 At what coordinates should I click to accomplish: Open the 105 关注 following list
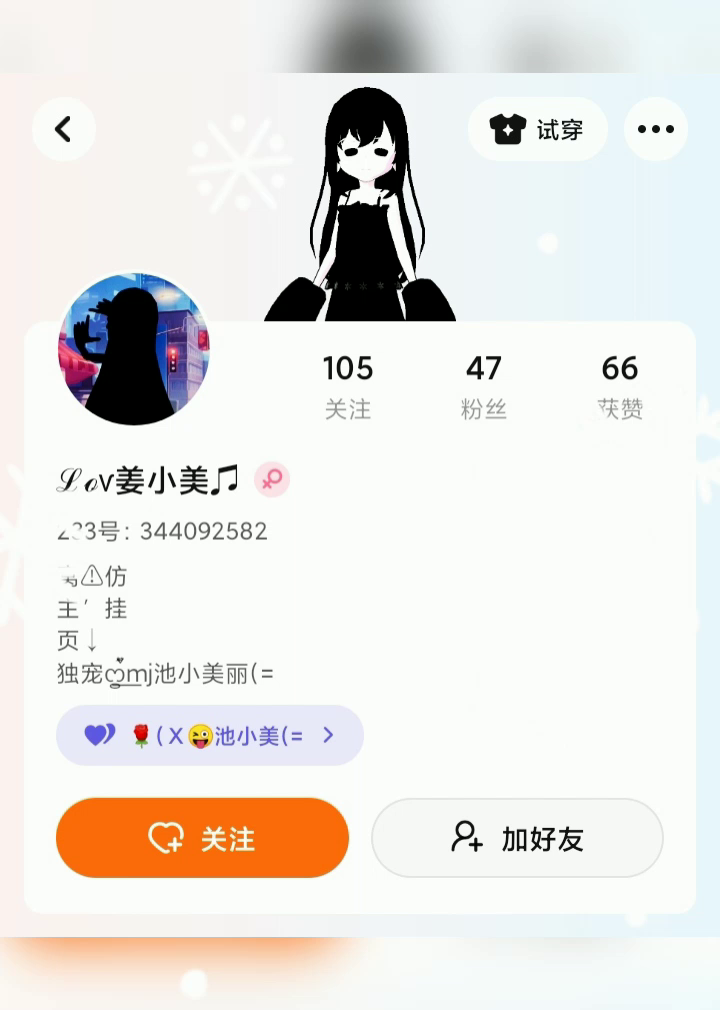click(x=348, y=385)
